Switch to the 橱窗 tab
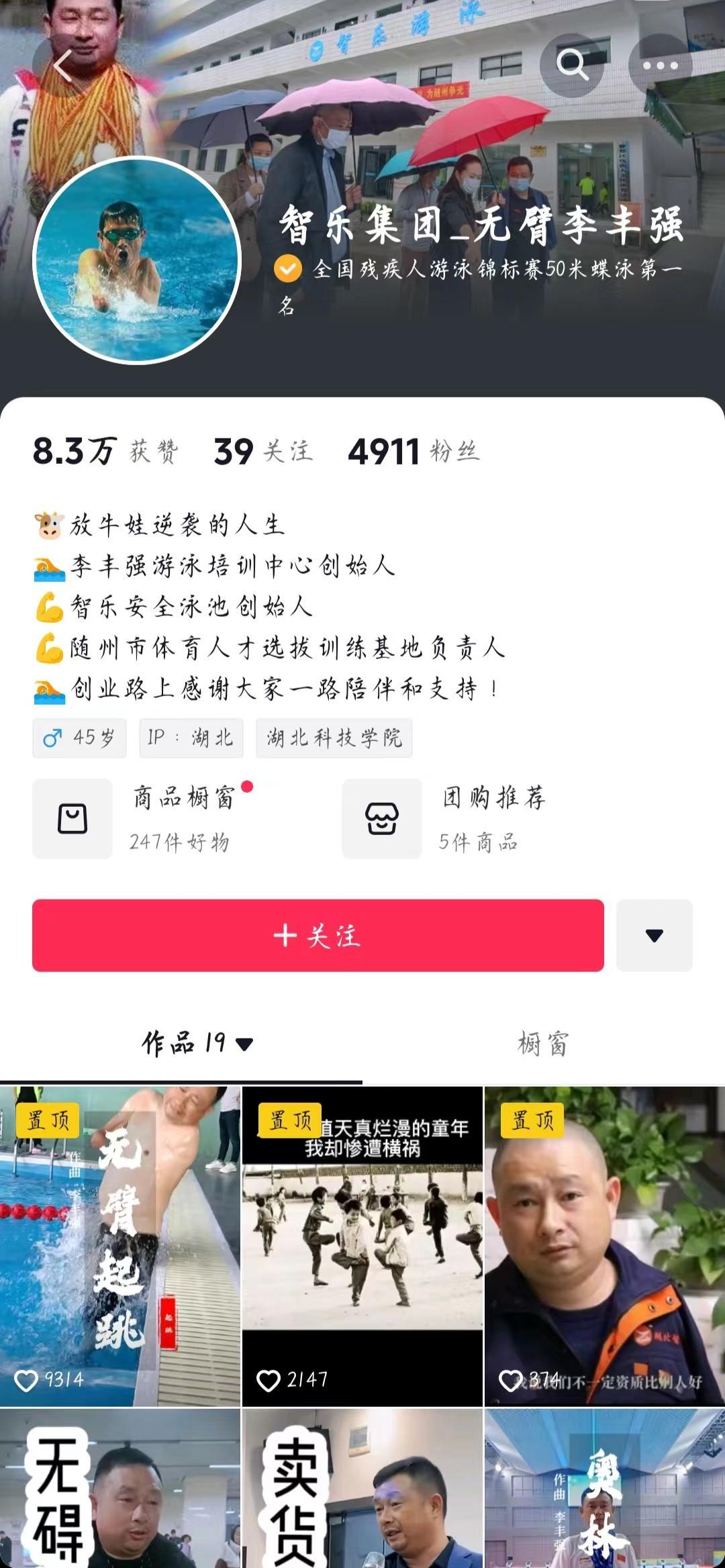The image size is (725, 1568). click(x=543, y=1043)
